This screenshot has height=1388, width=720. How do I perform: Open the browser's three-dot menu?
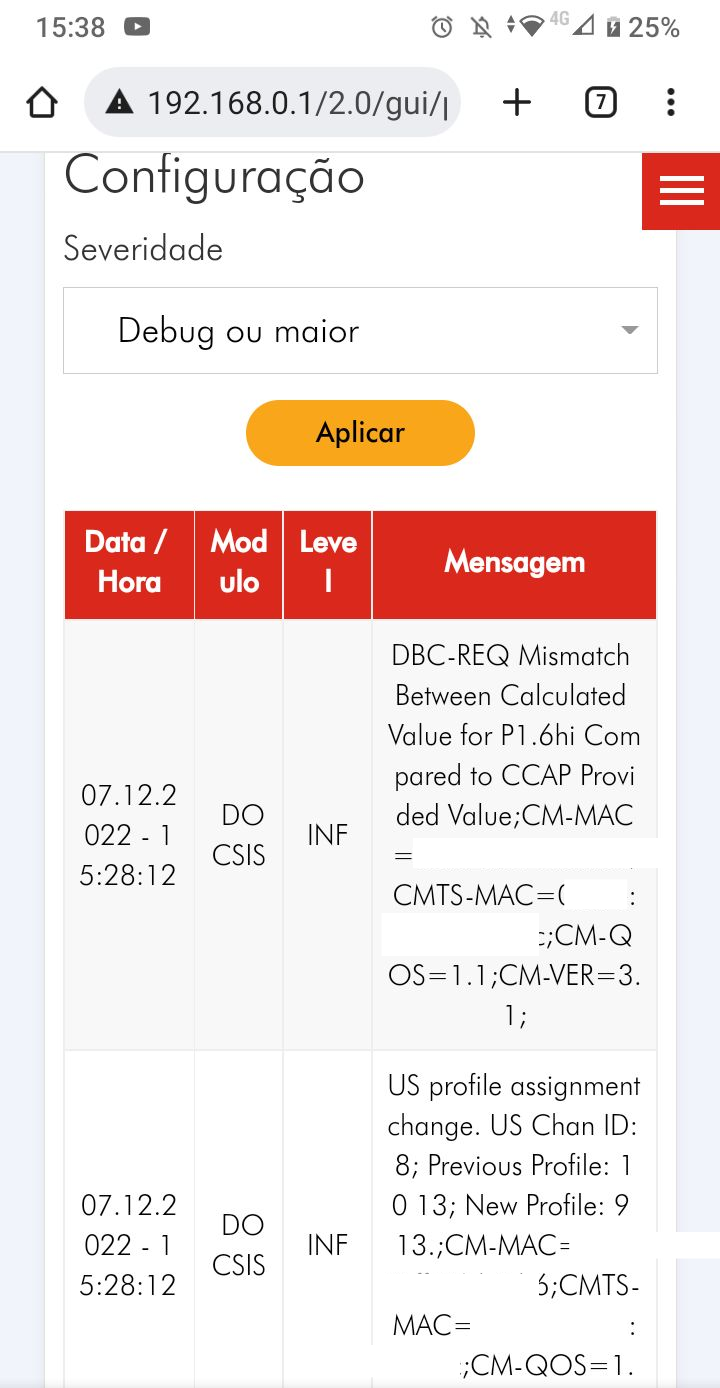pos(670,102)
